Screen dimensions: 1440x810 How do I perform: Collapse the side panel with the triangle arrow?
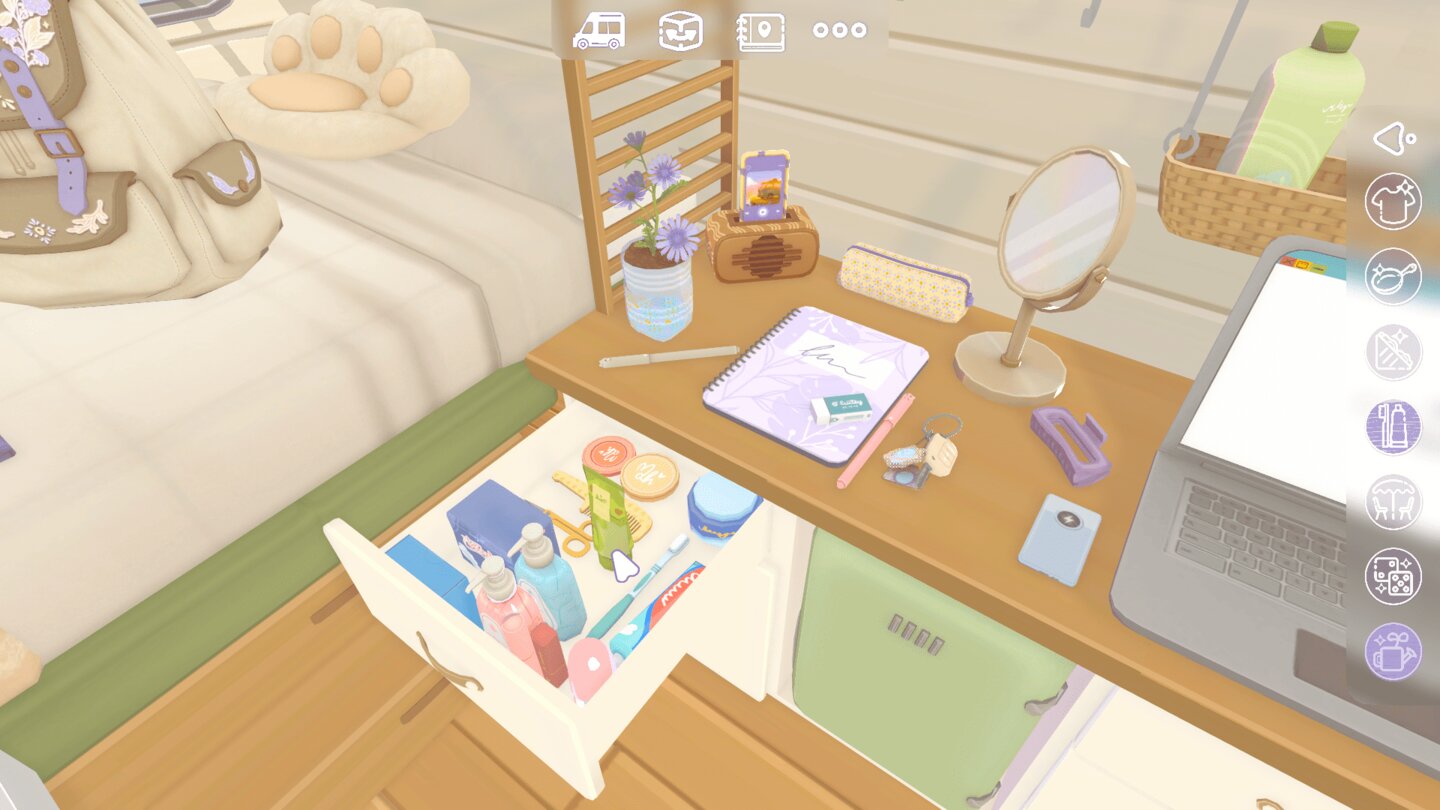[x=1392, y=139]
